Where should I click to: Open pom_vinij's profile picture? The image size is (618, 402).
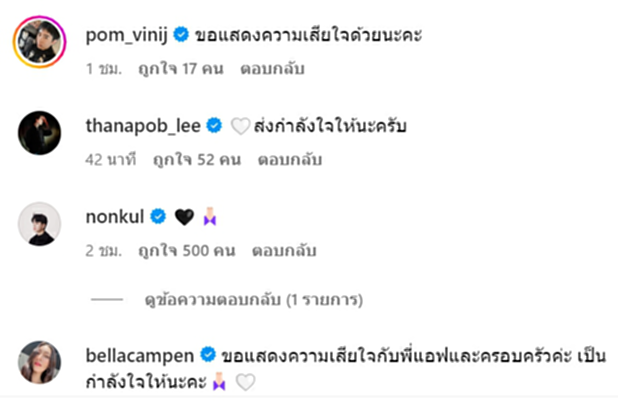[39, 43]
